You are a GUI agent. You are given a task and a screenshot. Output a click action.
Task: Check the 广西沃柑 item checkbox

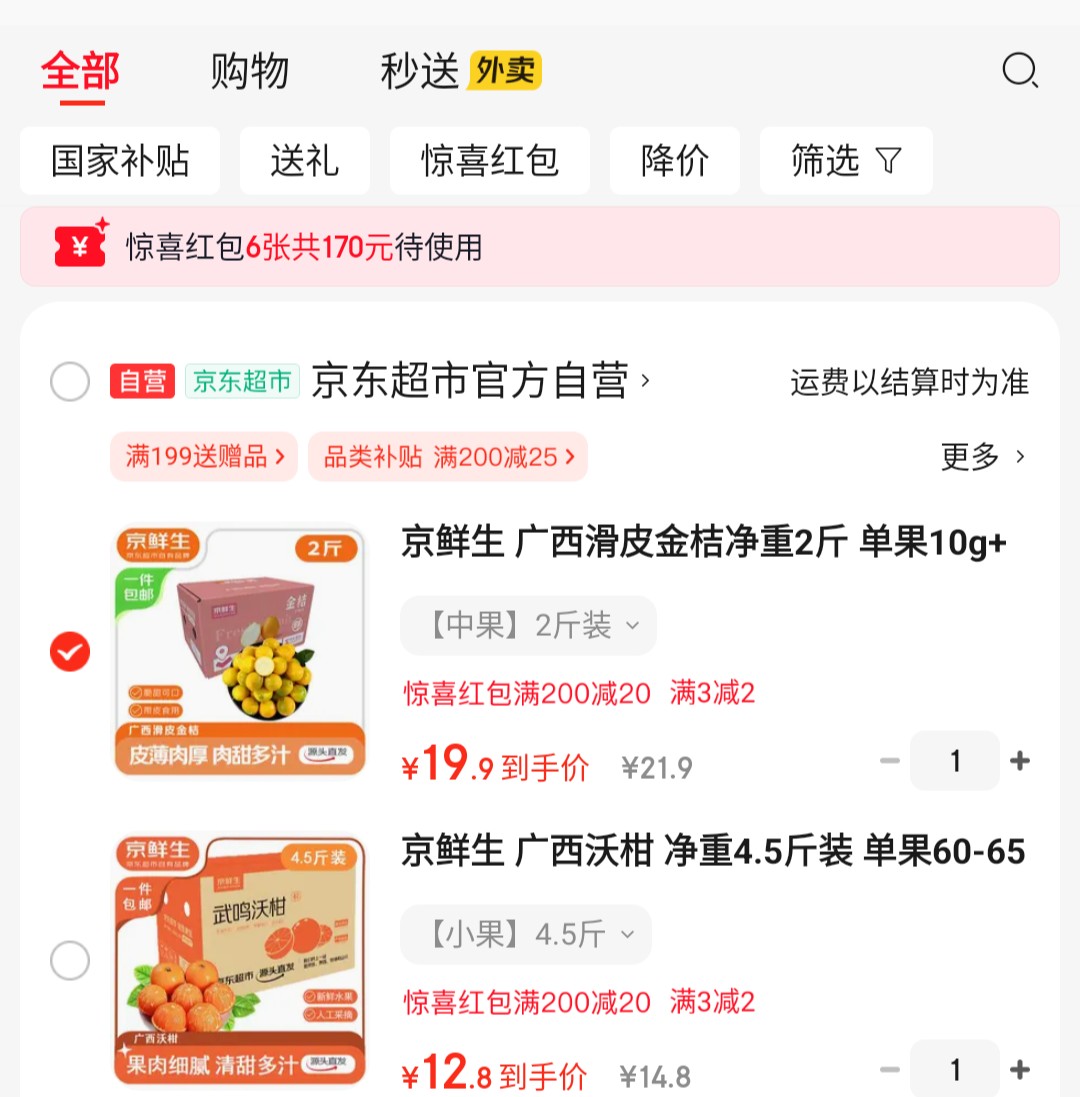tap(70, 962)
